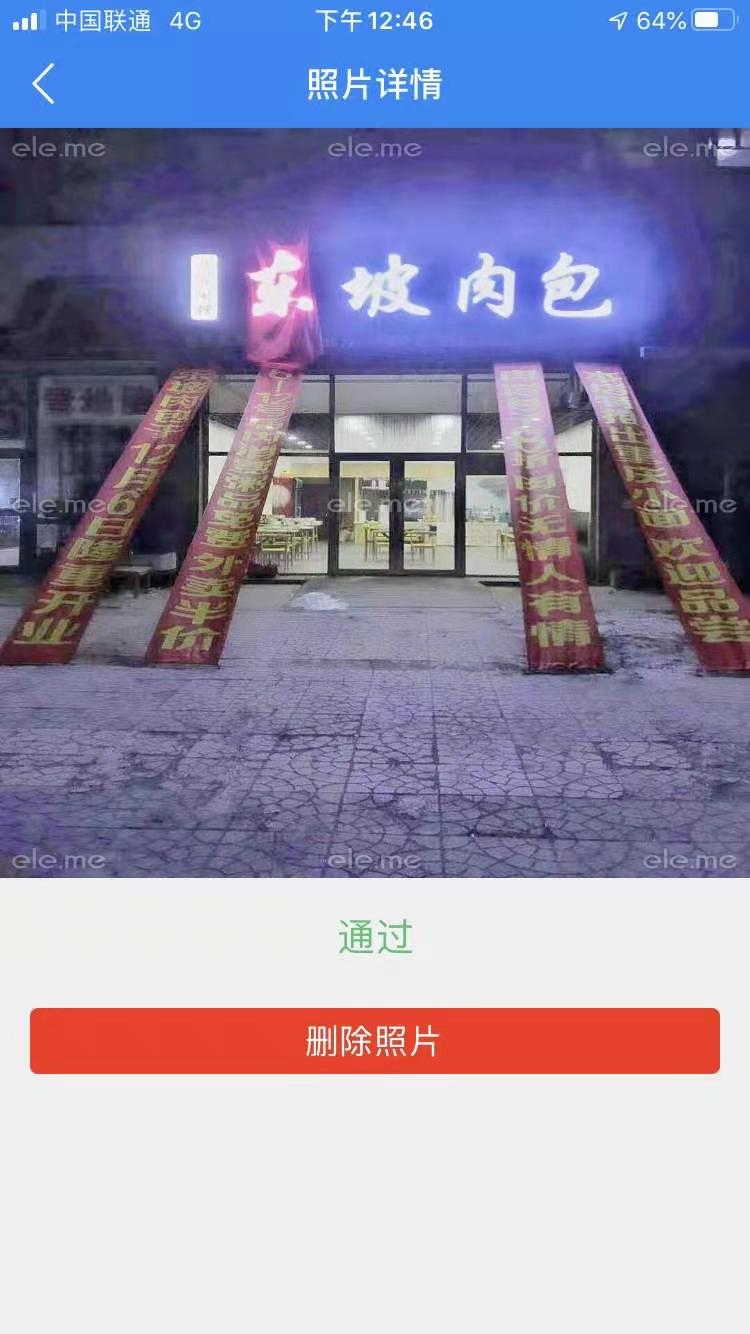Open the storefront photo in full view
Viewport: 750px width, 1334px height.
(375, 502)
